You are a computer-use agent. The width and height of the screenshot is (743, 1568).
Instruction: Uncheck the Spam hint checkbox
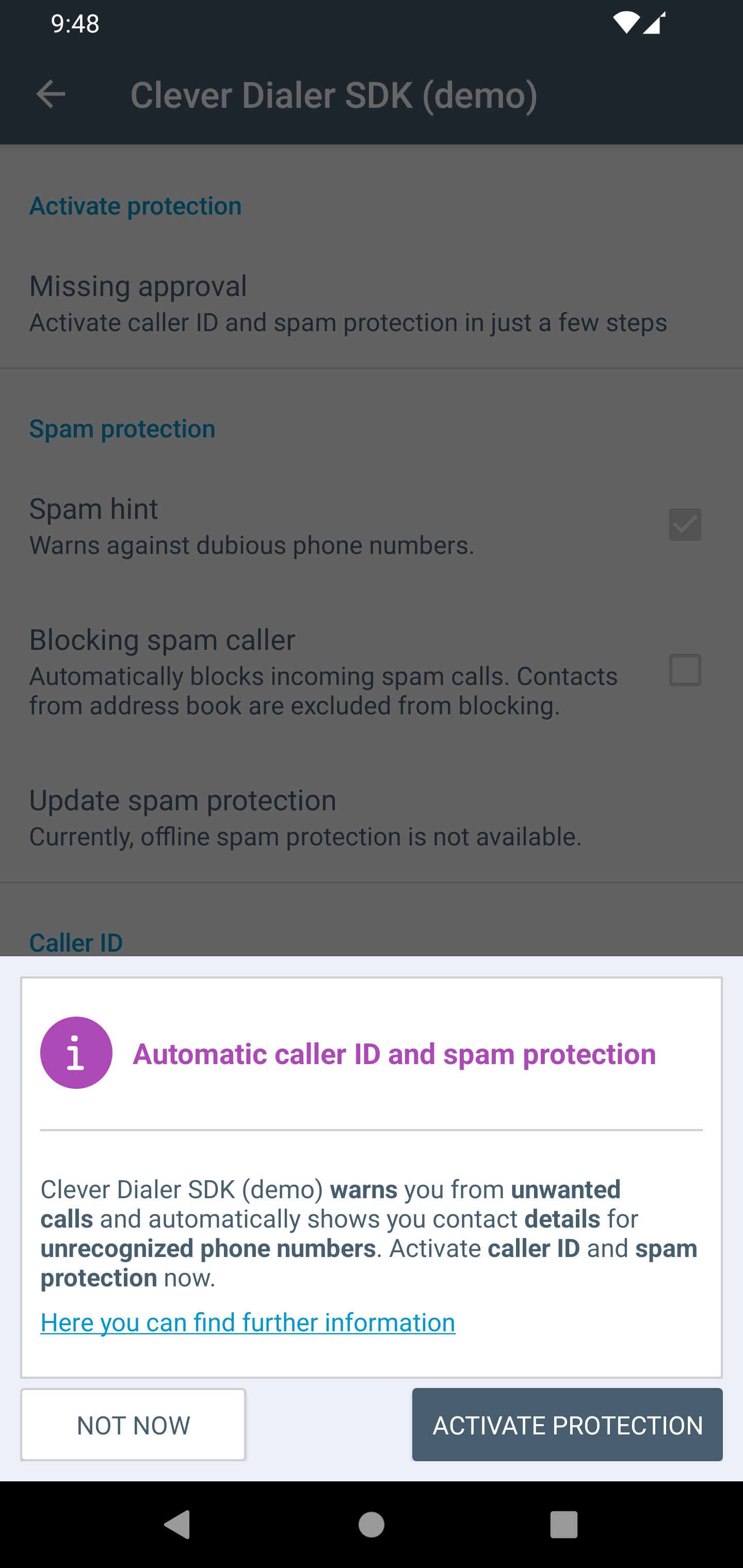point(685,525)
